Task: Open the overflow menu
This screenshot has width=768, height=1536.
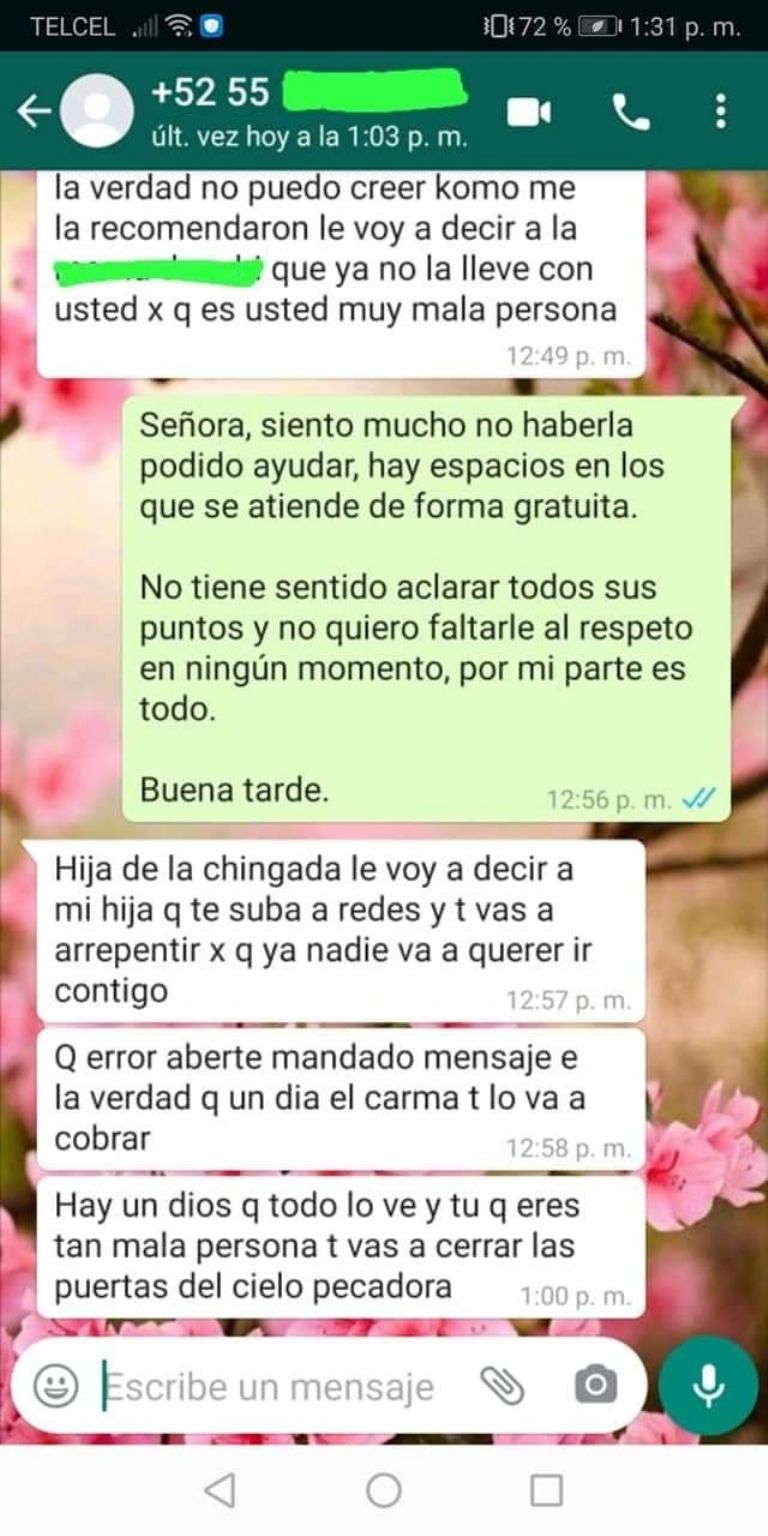Action: (x=721, y=112)
